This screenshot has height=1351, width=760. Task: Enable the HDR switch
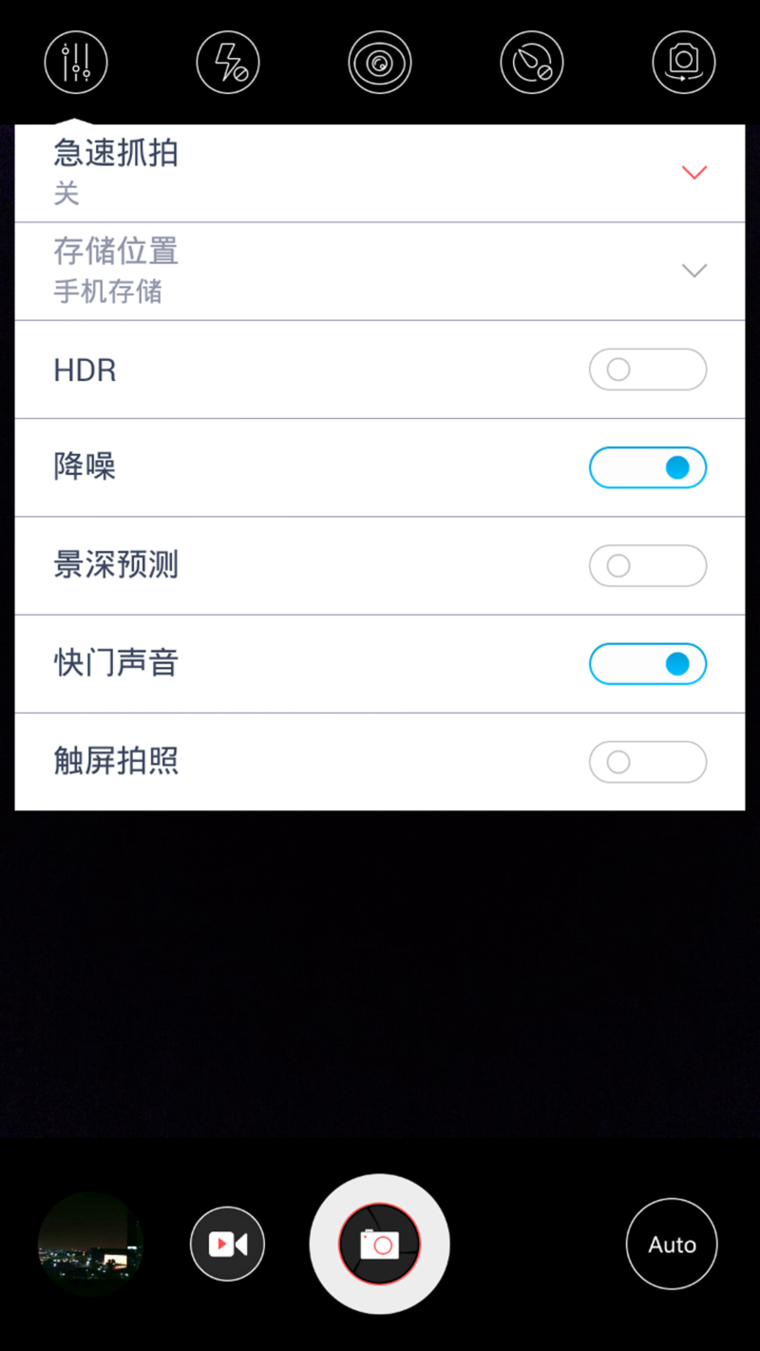[647, 370]
